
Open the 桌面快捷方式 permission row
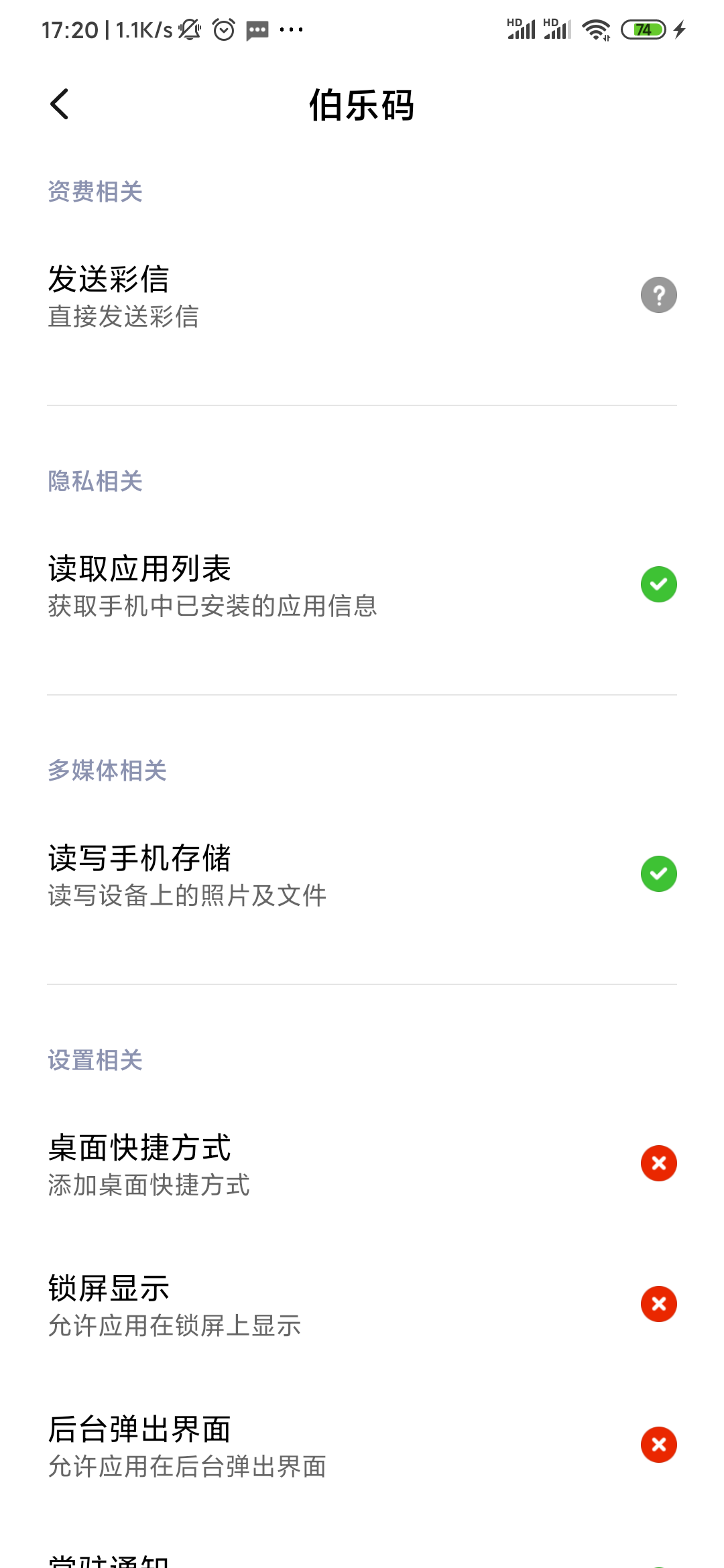(x=362, y=1164)
